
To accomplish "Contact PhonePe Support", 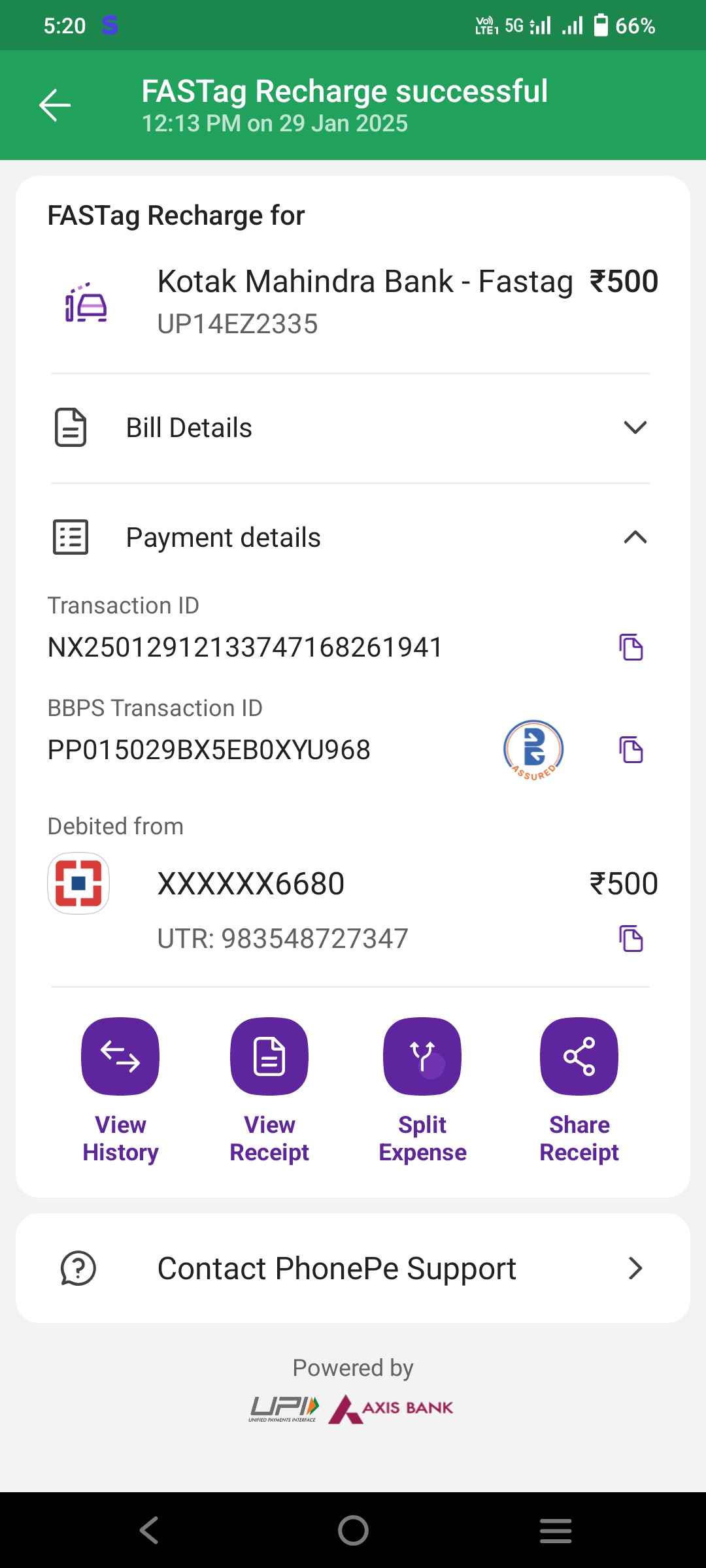I will pos(353,1268).
